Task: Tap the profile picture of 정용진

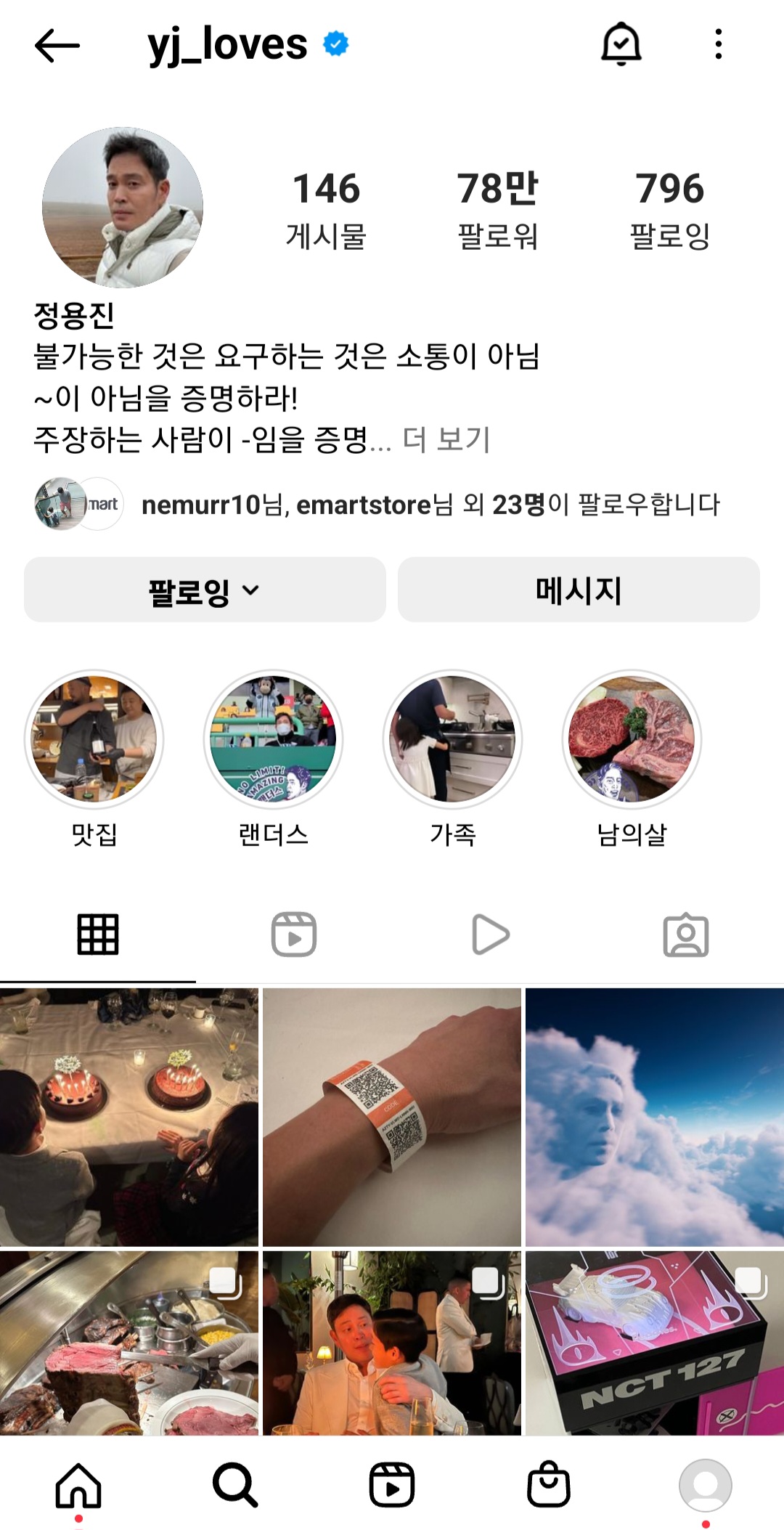Action: [122, 208]
